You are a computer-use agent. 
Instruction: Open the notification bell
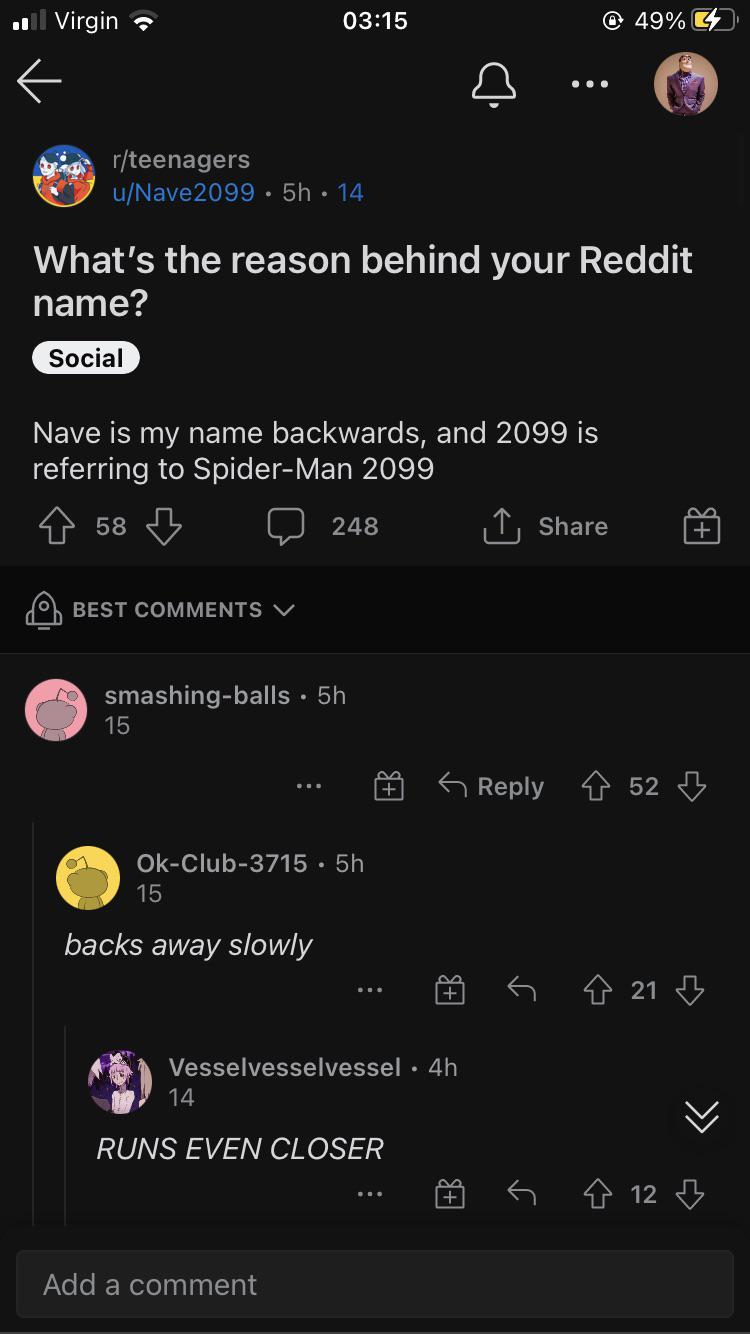[x=494, y=84]
